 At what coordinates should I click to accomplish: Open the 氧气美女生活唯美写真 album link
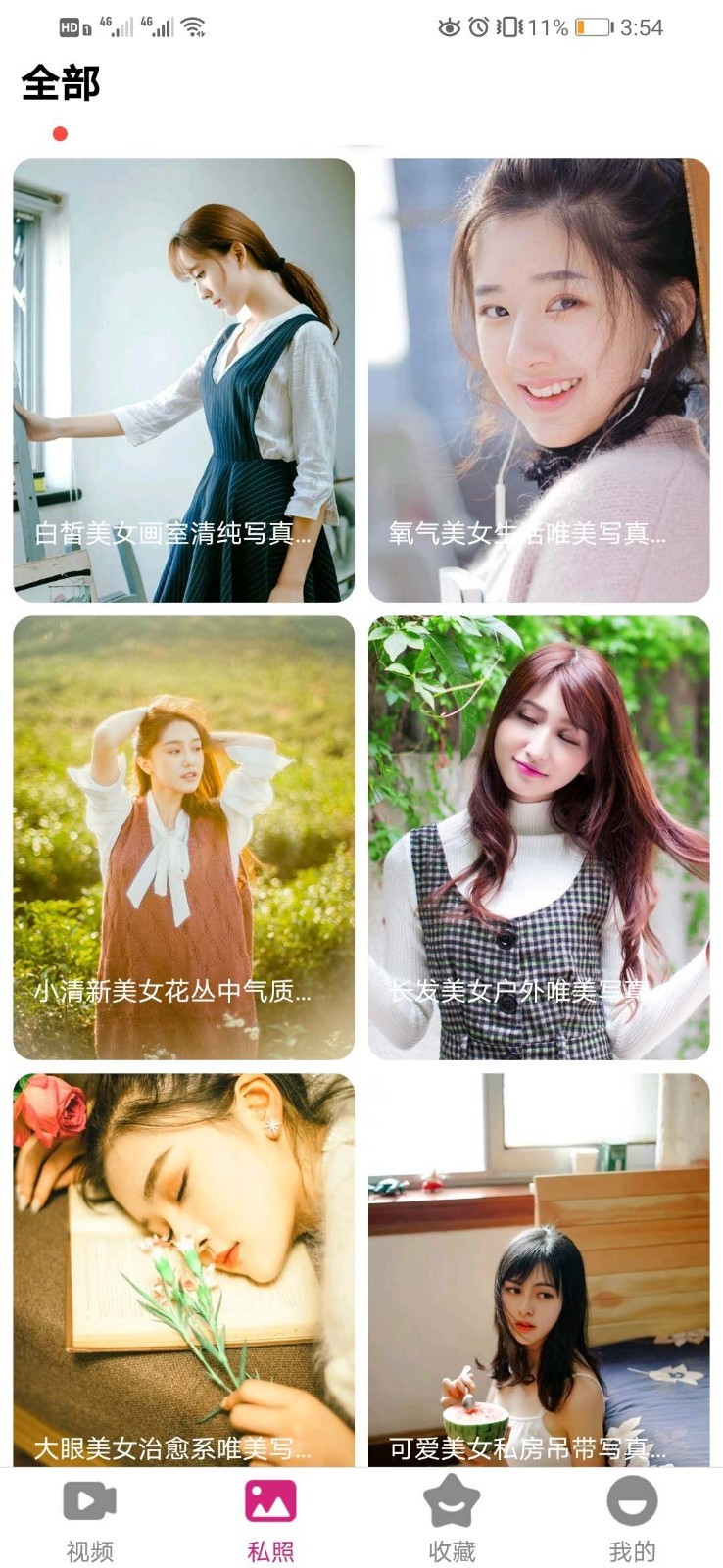[x=541, y=382]
